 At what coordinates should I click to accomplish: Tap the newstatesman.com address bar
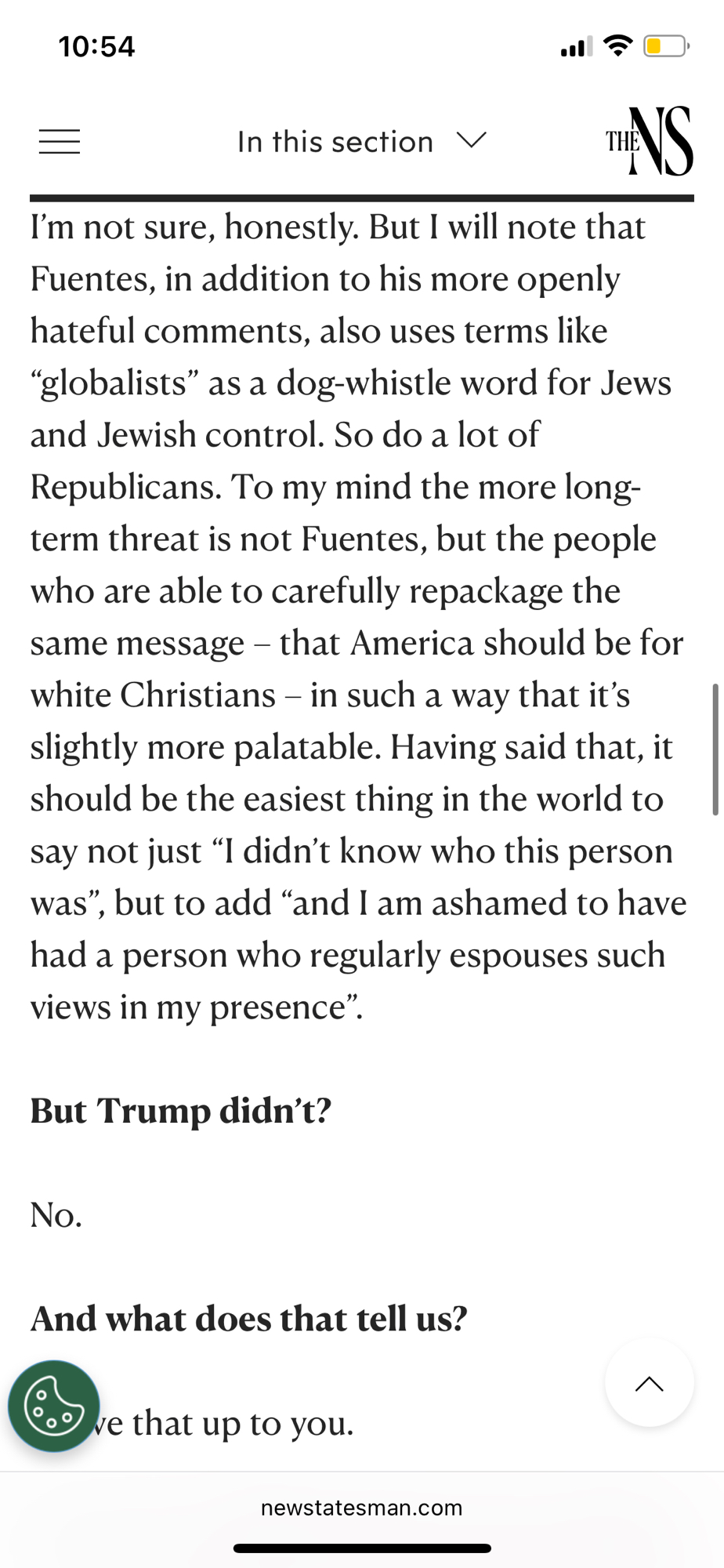[x=361, y=1508]
